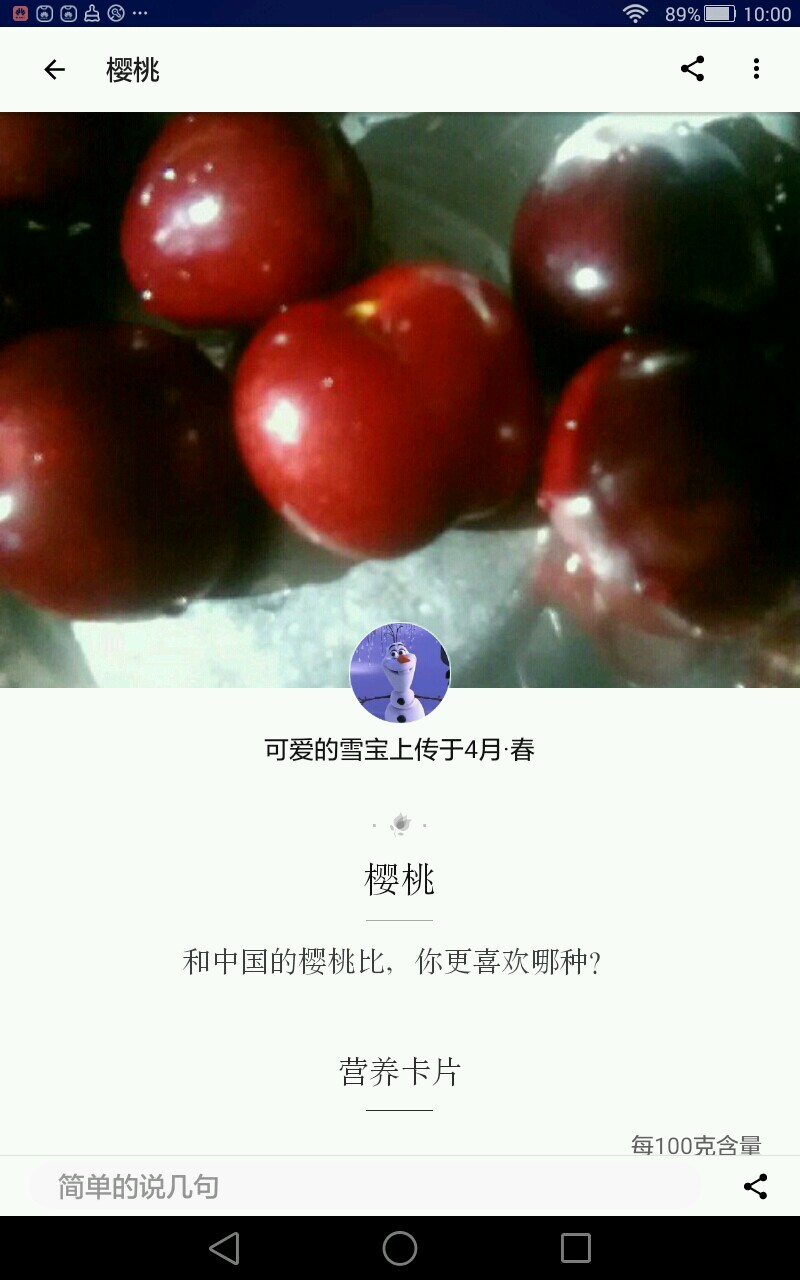Go back using the top arrow

click(x=54, y=69)
